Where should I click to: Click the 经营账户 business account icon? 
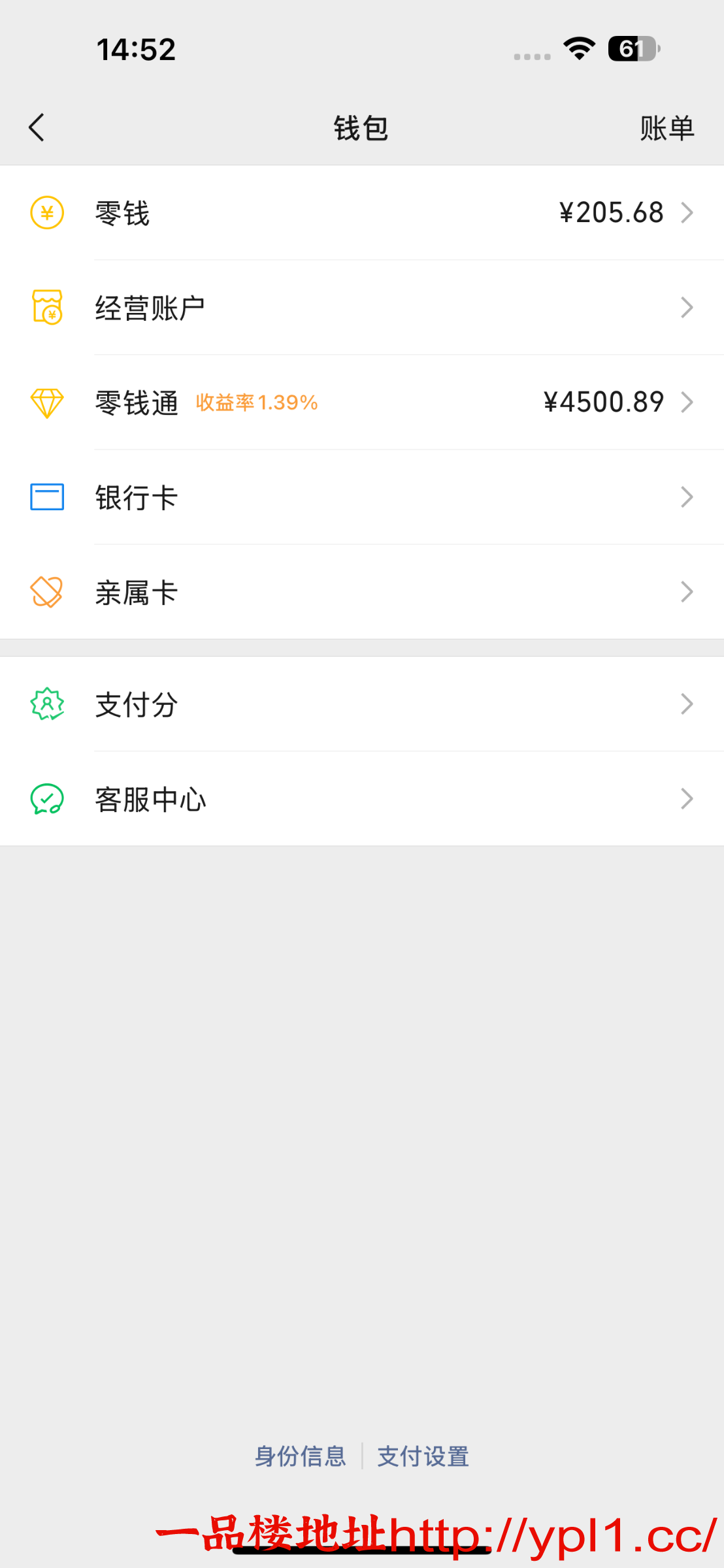[46, 307]
